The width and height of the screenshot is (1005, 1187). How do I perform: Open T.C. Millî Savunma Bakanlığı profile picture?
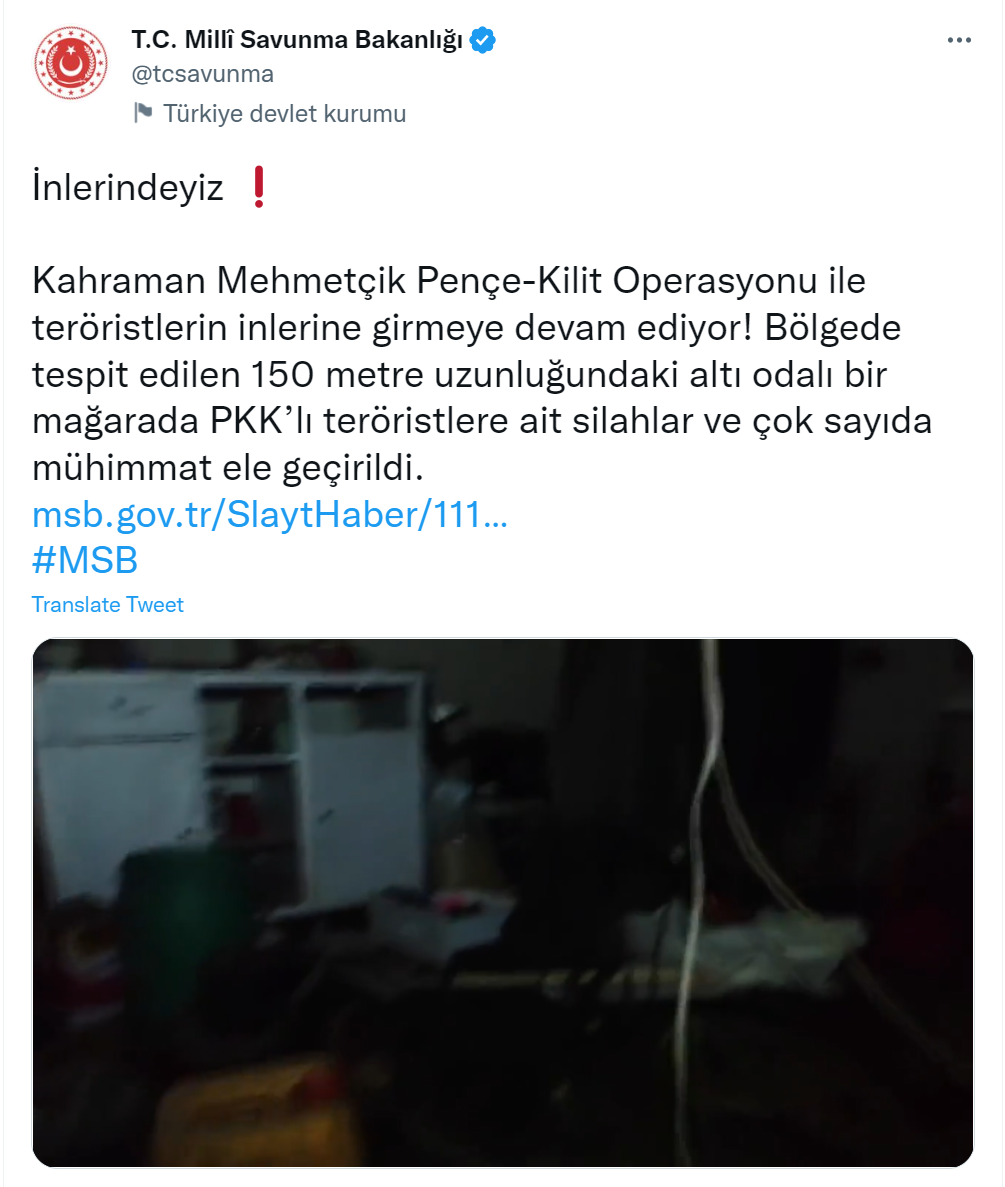coord(70,62)
